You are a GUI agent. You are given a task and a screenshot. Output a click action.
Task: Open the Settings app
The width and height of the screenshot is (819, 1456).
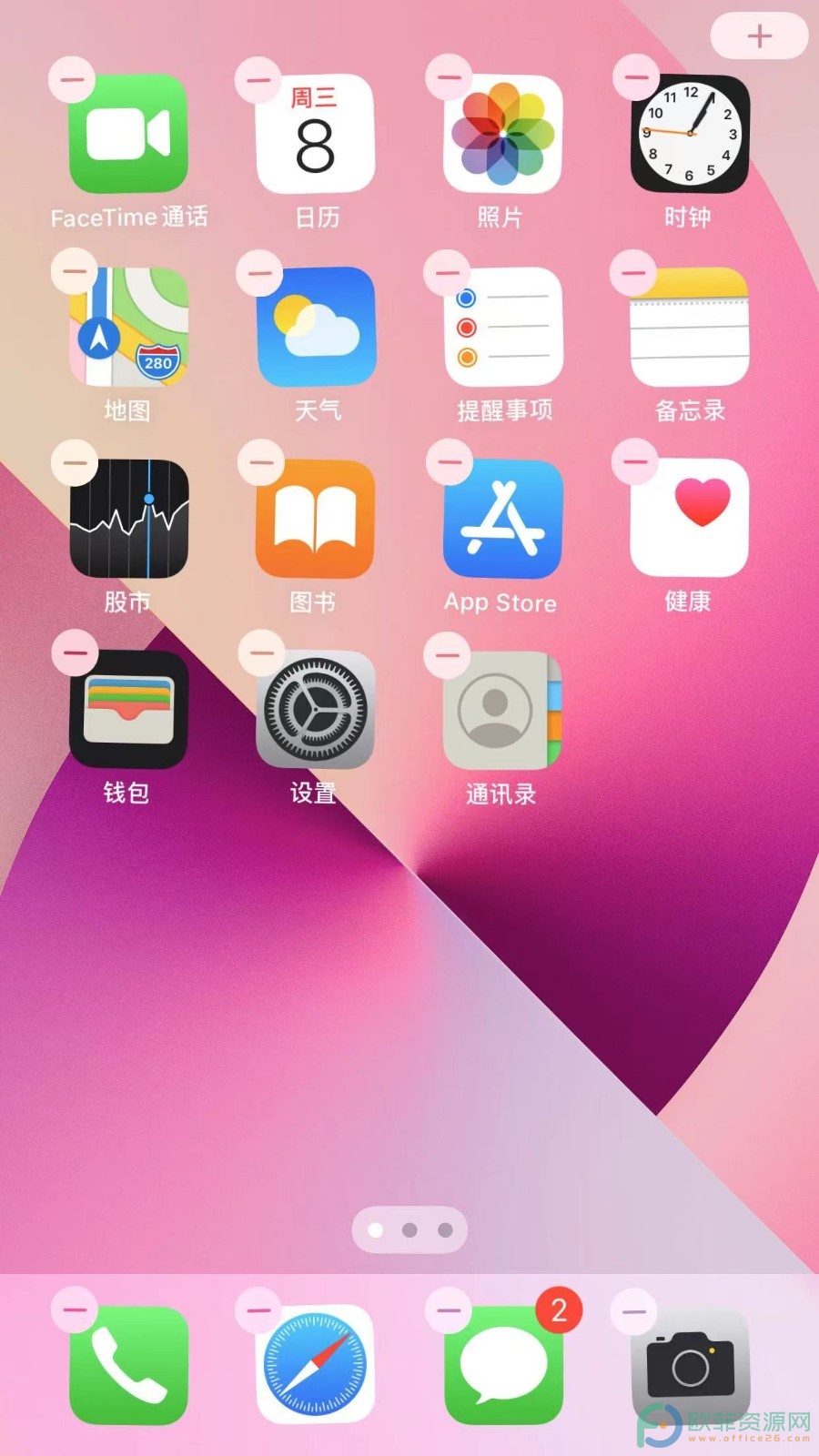[316, 710]
